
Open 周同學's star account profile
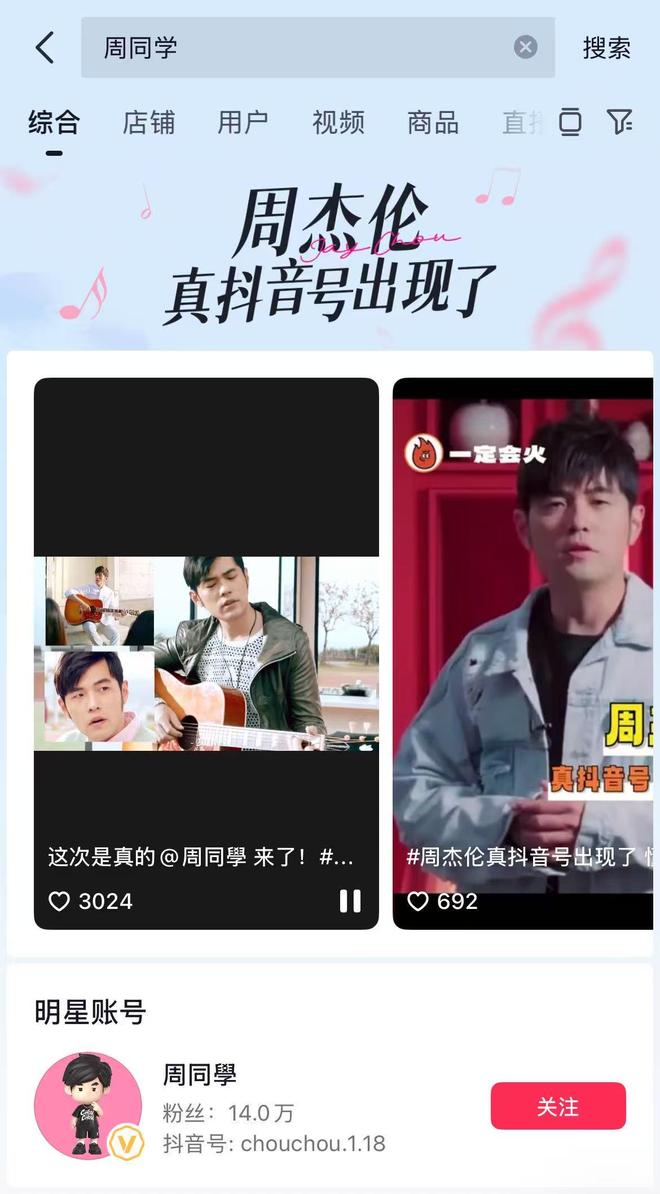89,1106
